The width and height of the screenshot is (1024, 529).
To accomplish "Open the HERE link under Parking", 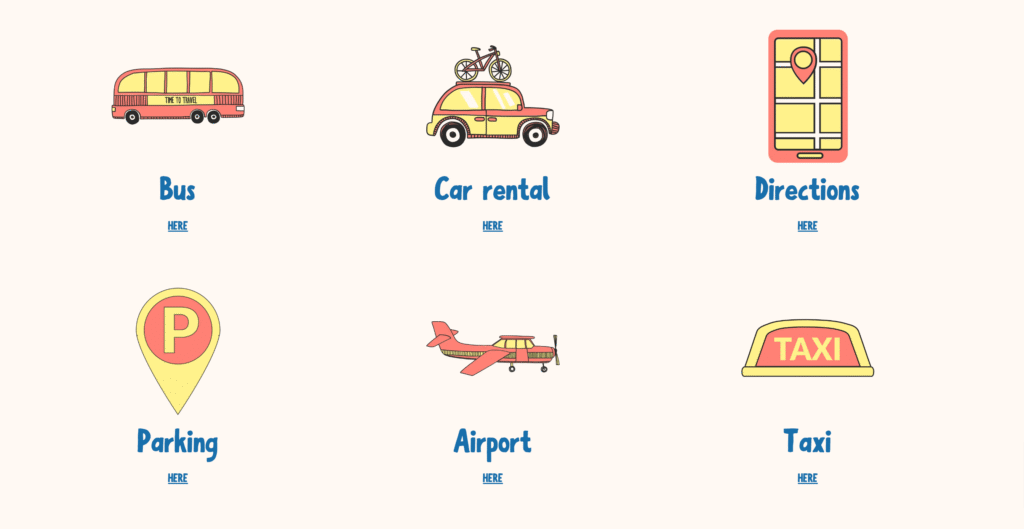I will click(177, 478).
